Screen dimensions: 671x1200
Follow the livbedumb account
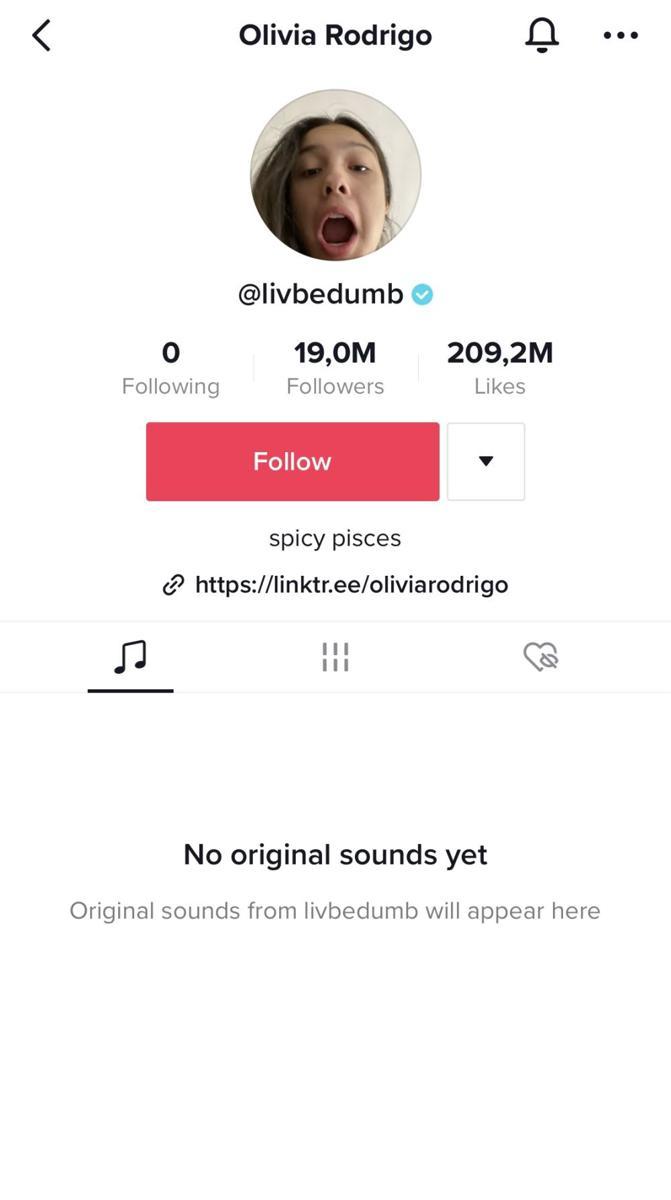tap(292, 461)
